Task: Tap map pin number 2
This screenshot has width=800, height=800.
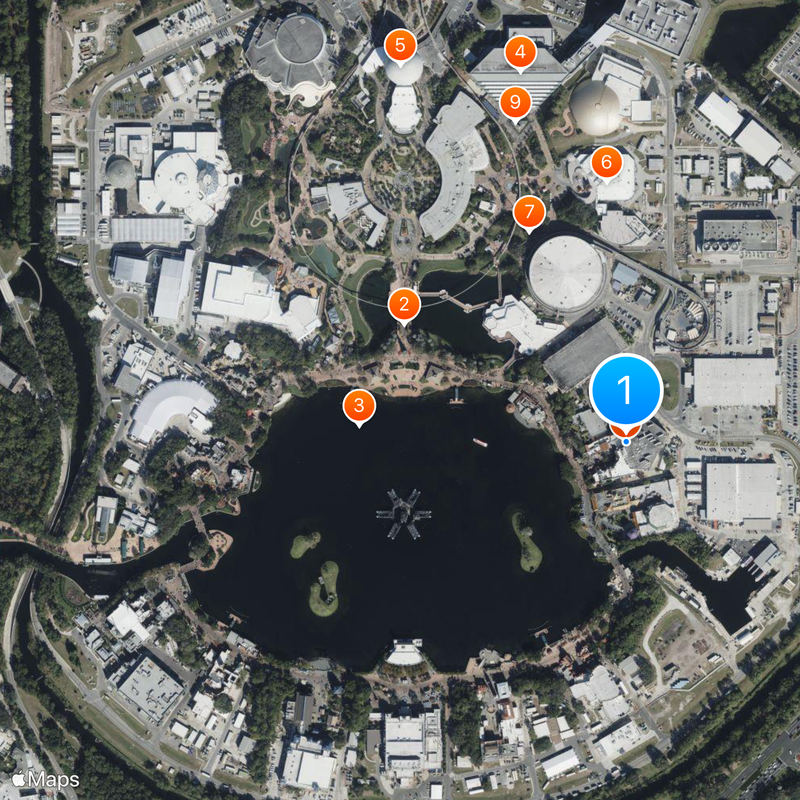Action: [403, 303]
